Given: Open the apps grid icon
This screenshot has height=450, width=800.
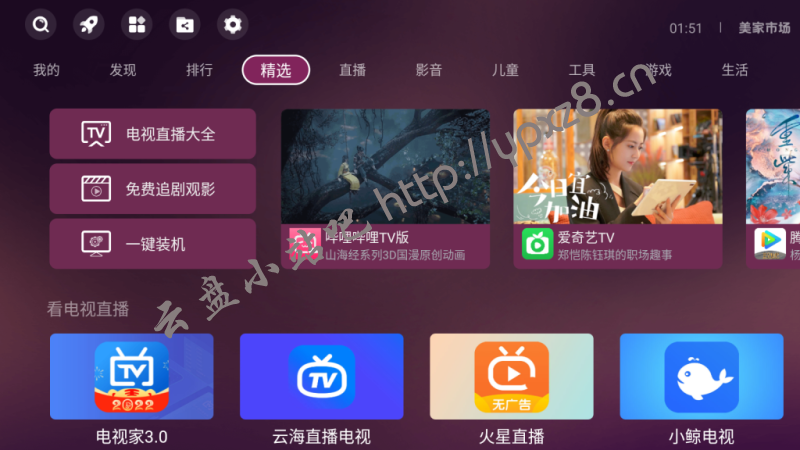Looking at the screenshot, I should [x=136, y=25].
